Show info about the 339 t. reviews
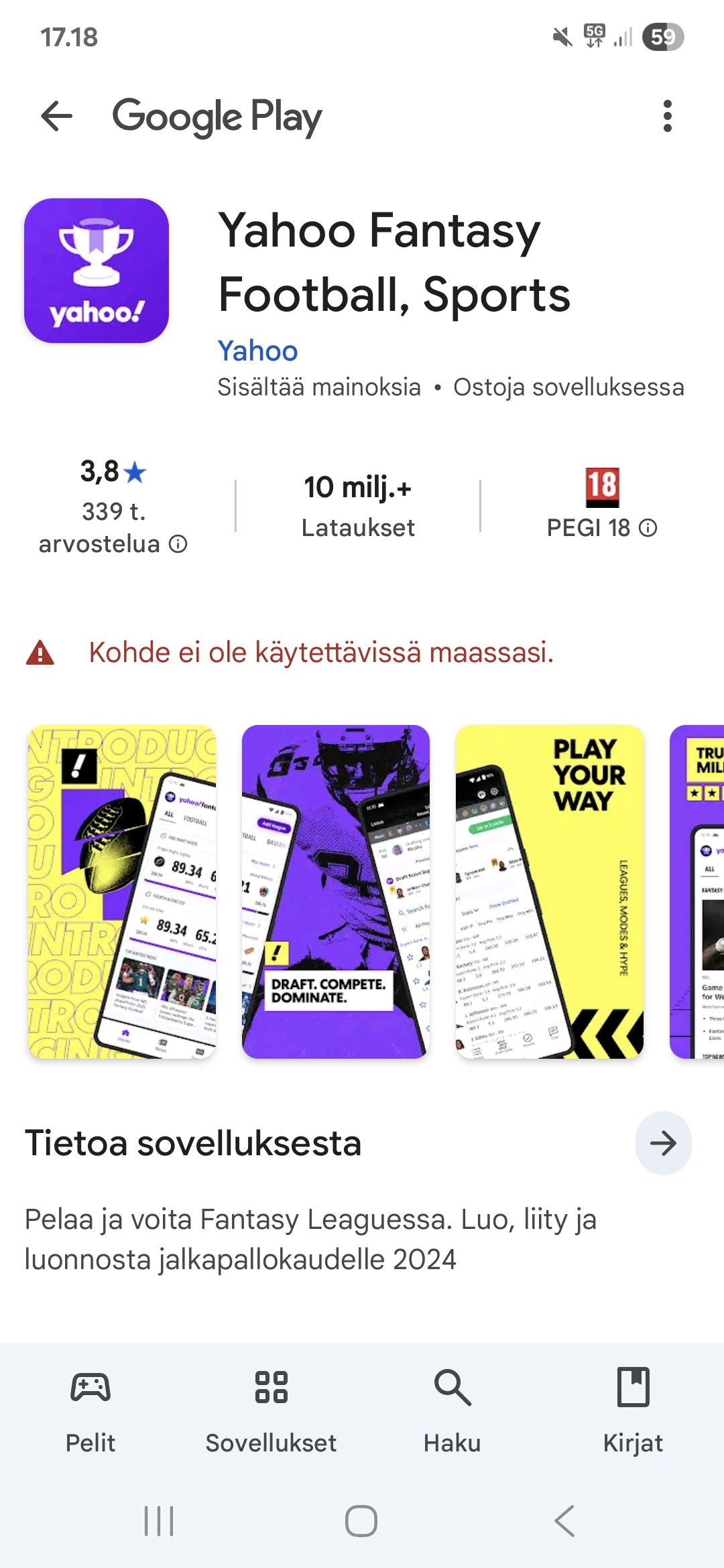This screenshot has width=724, height=1568. click(x=178, y=544)
